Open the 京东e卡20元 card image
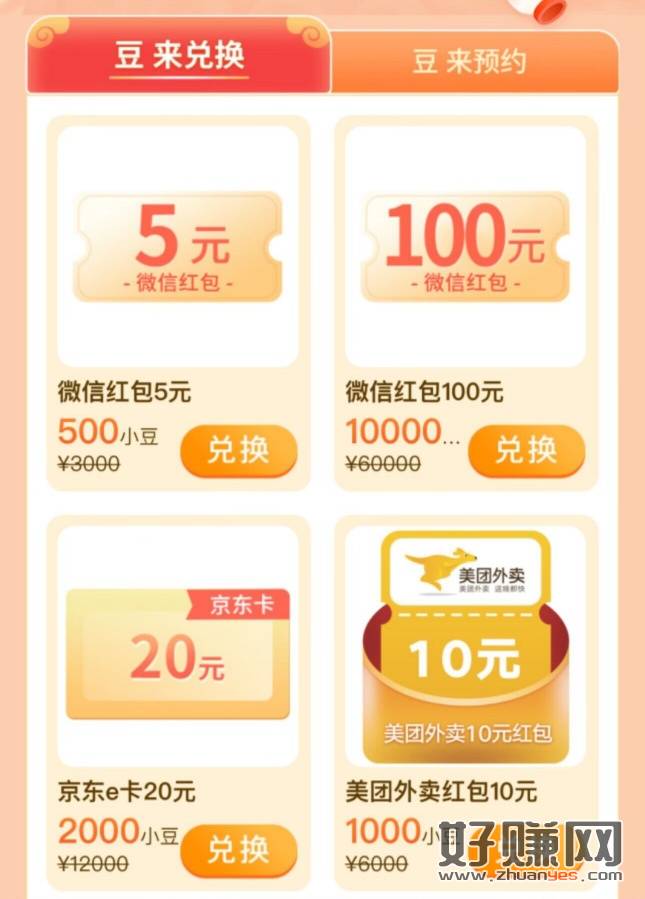645x899 pixels. [178, 647]
